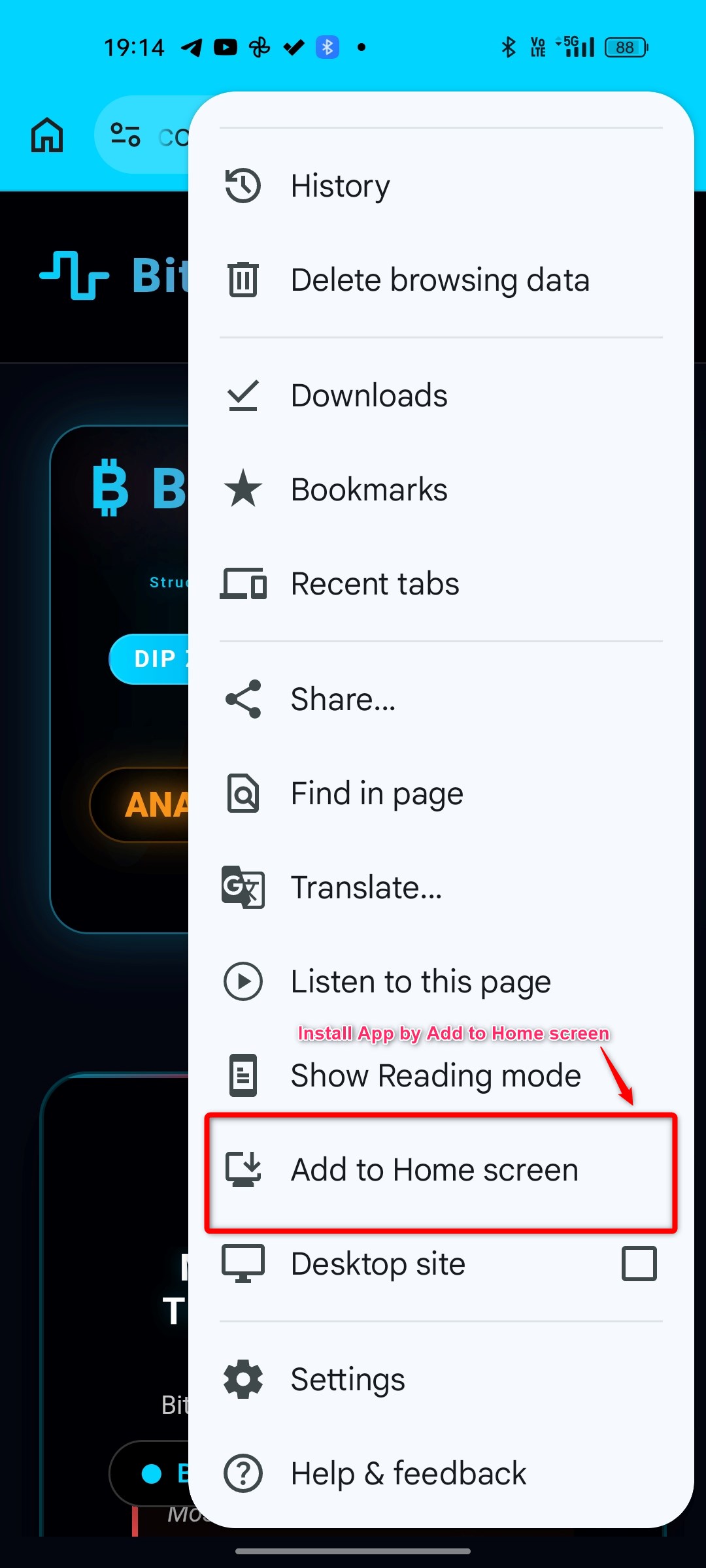Tap the browser home icon

click(47, 135)
